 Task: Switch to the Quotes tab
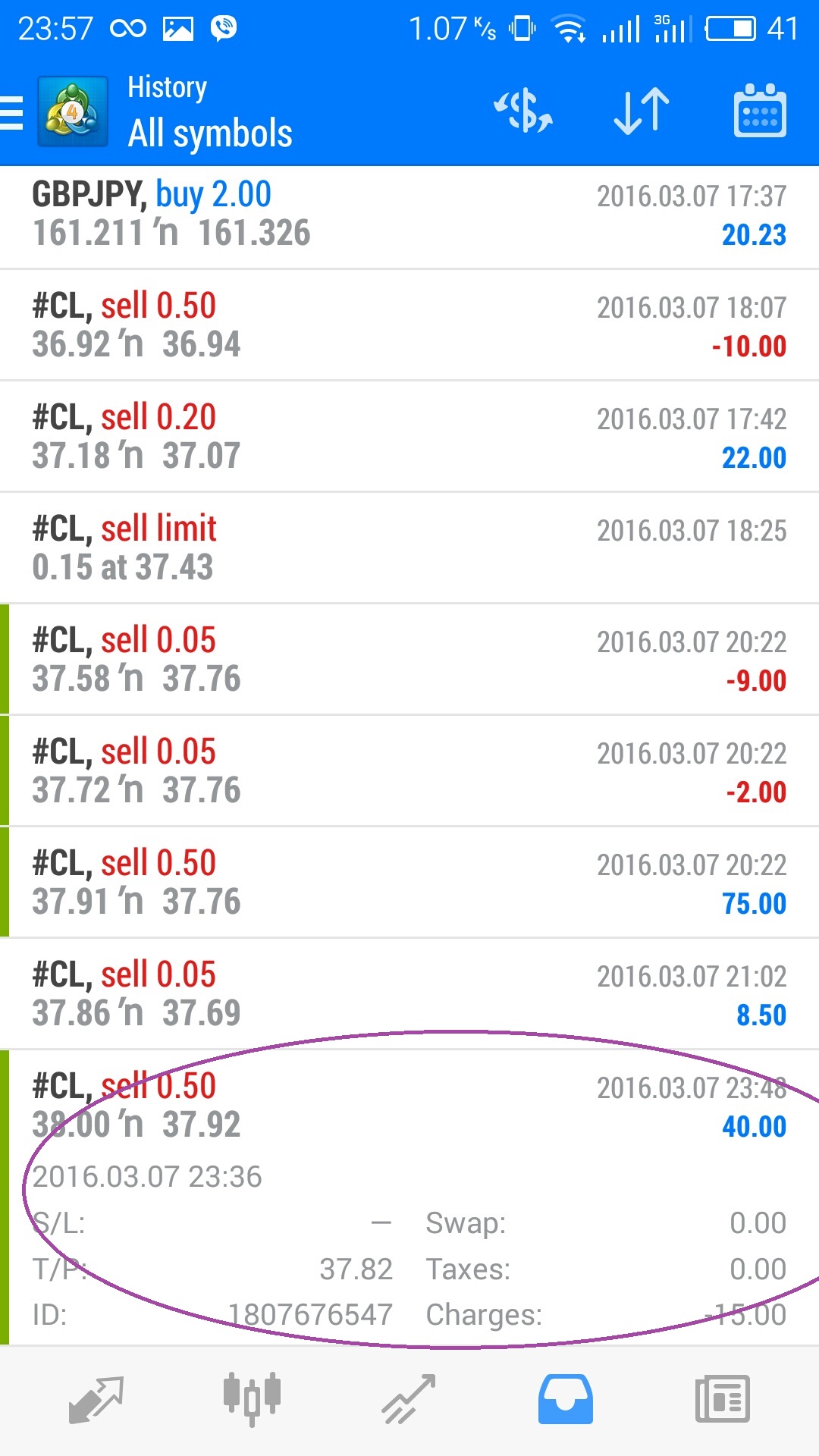(x=96, y=1399)
